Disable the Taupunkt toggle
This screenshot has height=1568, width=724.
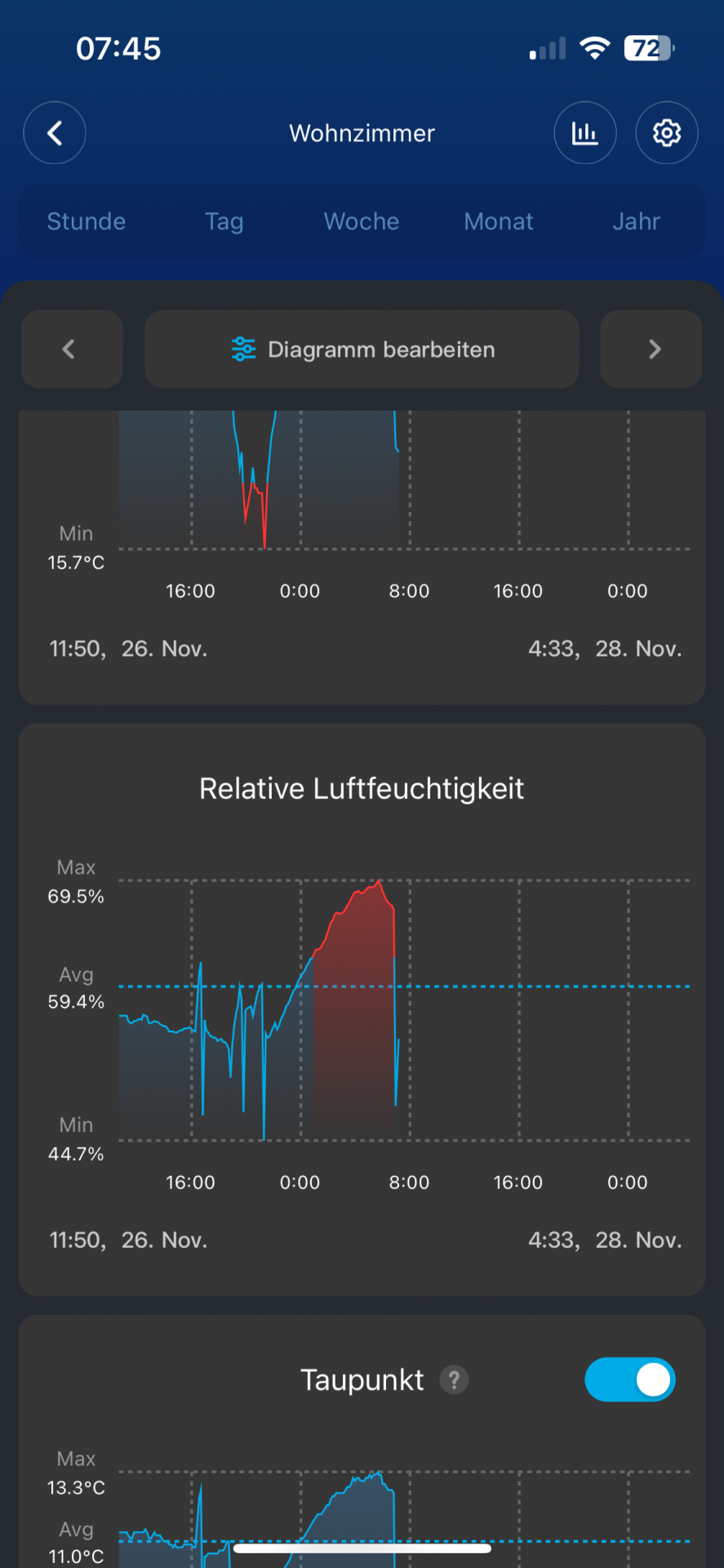pos(630,1380)
